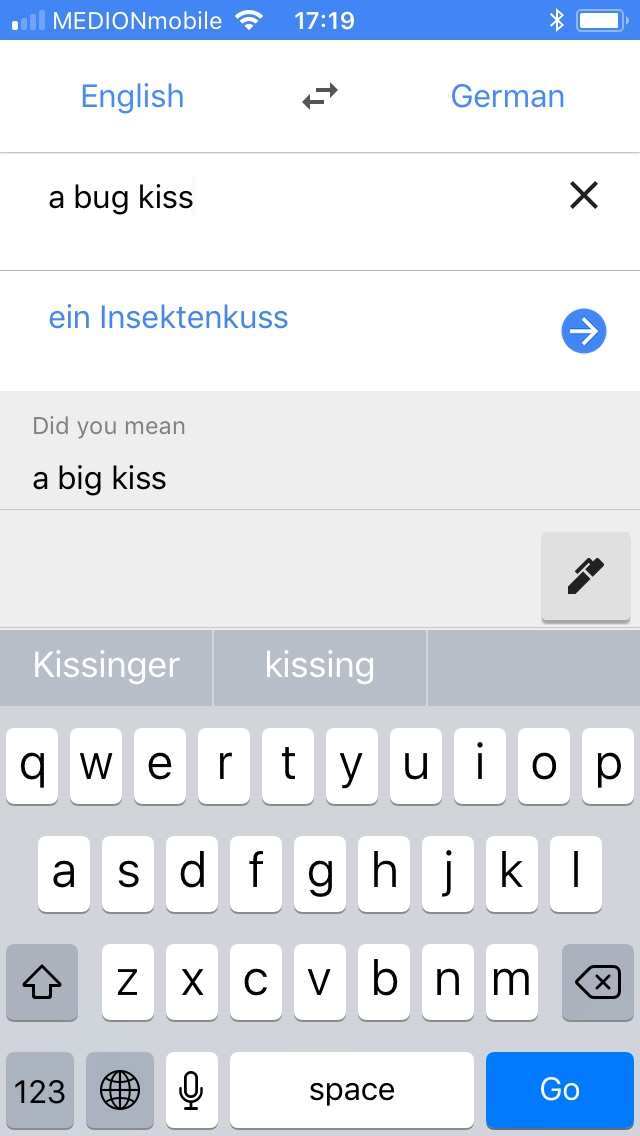Screen dimensions: 640x1136
Task: Pick the kissing keyboard suggestion
Action: 320,665
